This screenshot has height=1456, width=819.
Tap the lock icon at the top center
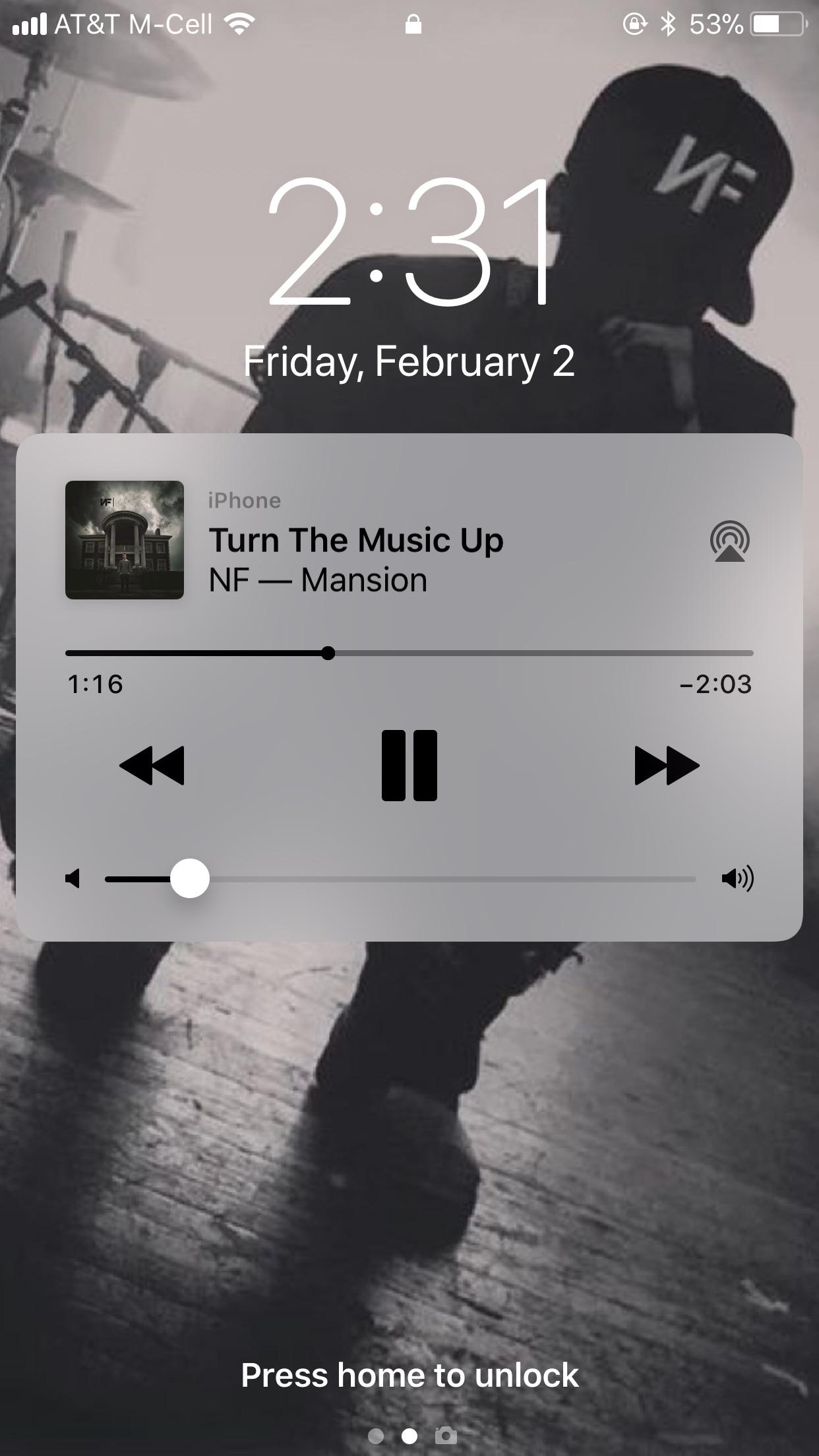[414, 25]
